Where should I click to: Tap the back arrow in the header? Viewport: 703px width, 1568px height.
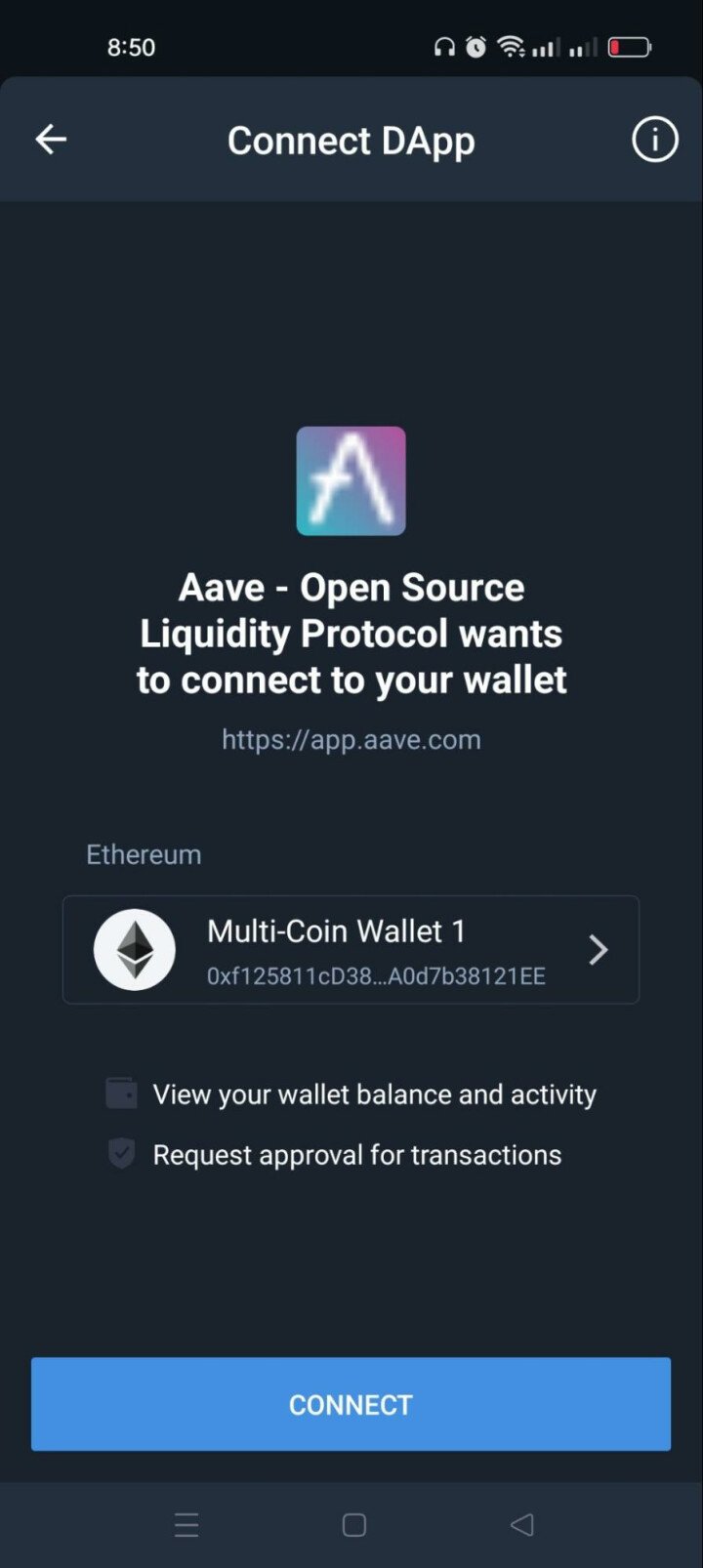tap(51, 139)
